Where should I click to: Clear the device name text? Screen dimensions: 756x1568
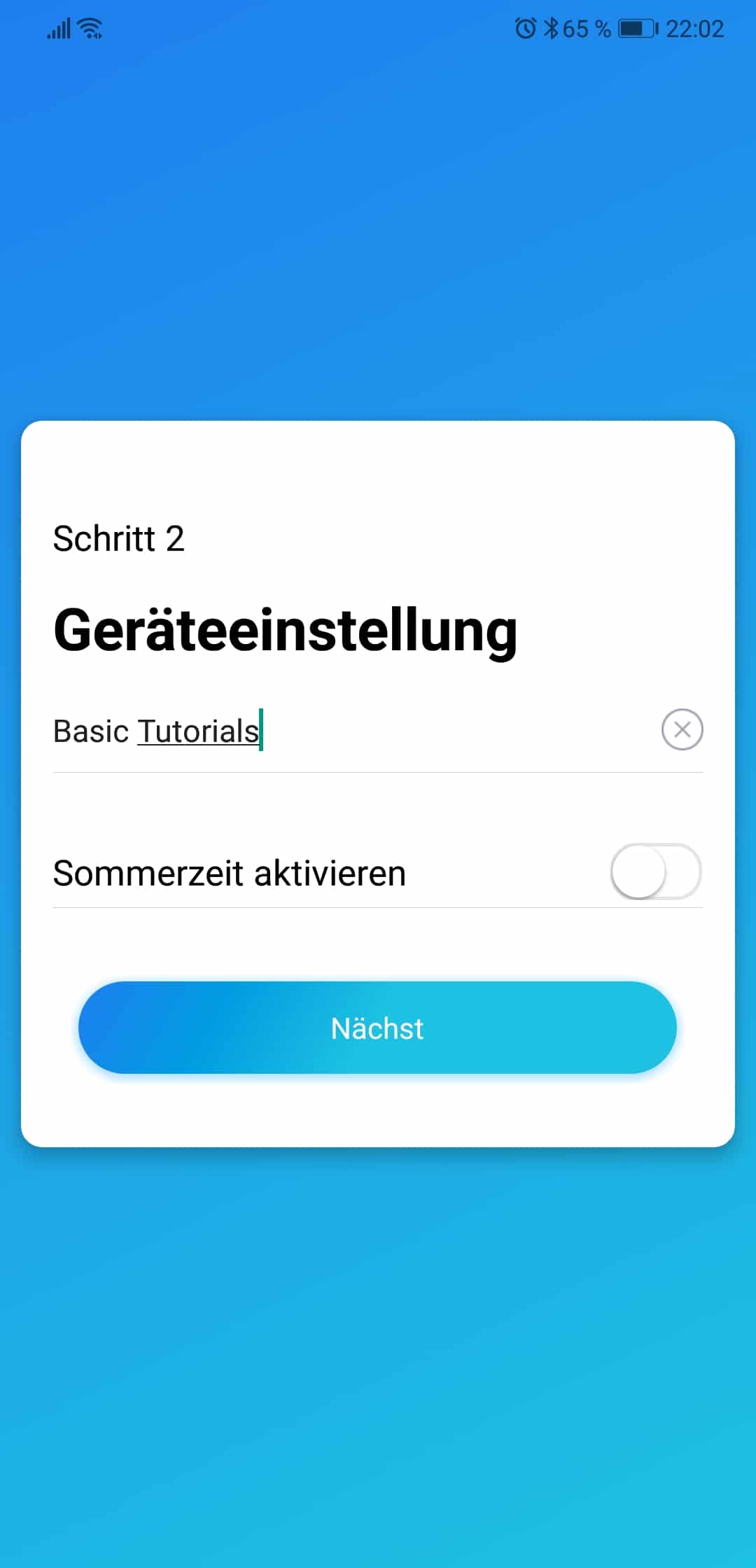pos(682,729)
